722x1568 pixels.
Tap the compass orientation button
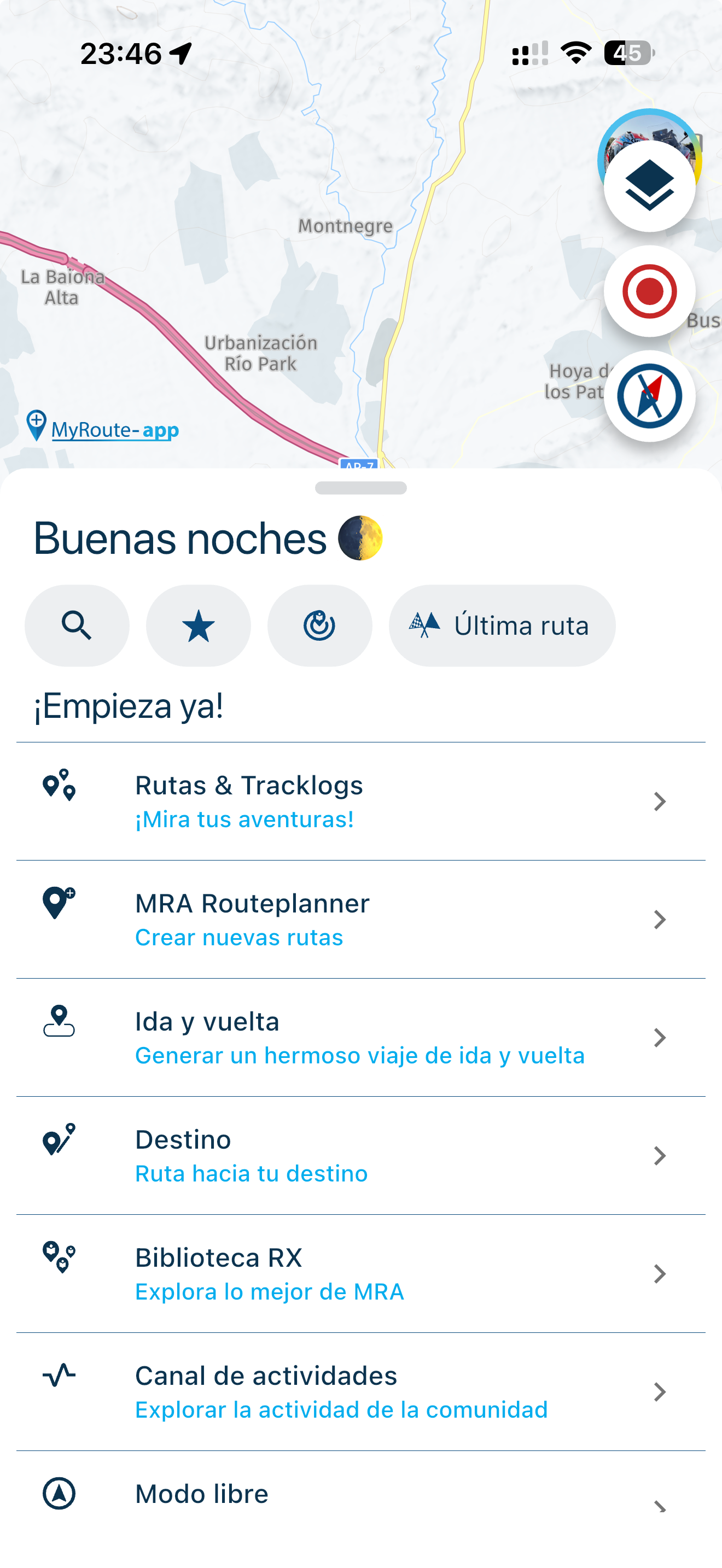coord(649,396)
